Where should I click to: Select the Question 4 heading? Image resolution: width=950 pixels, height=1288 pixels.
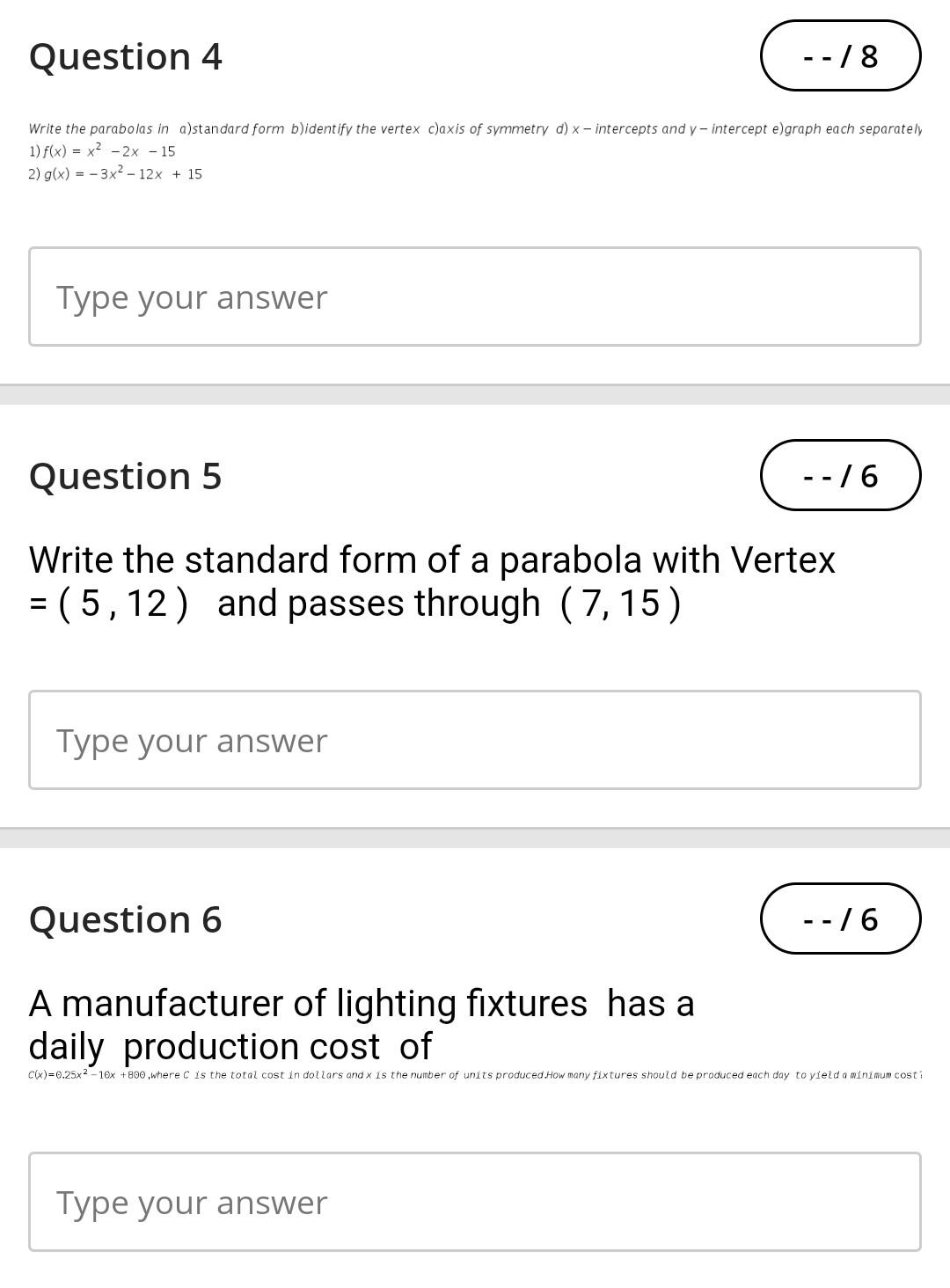point(126,56)
